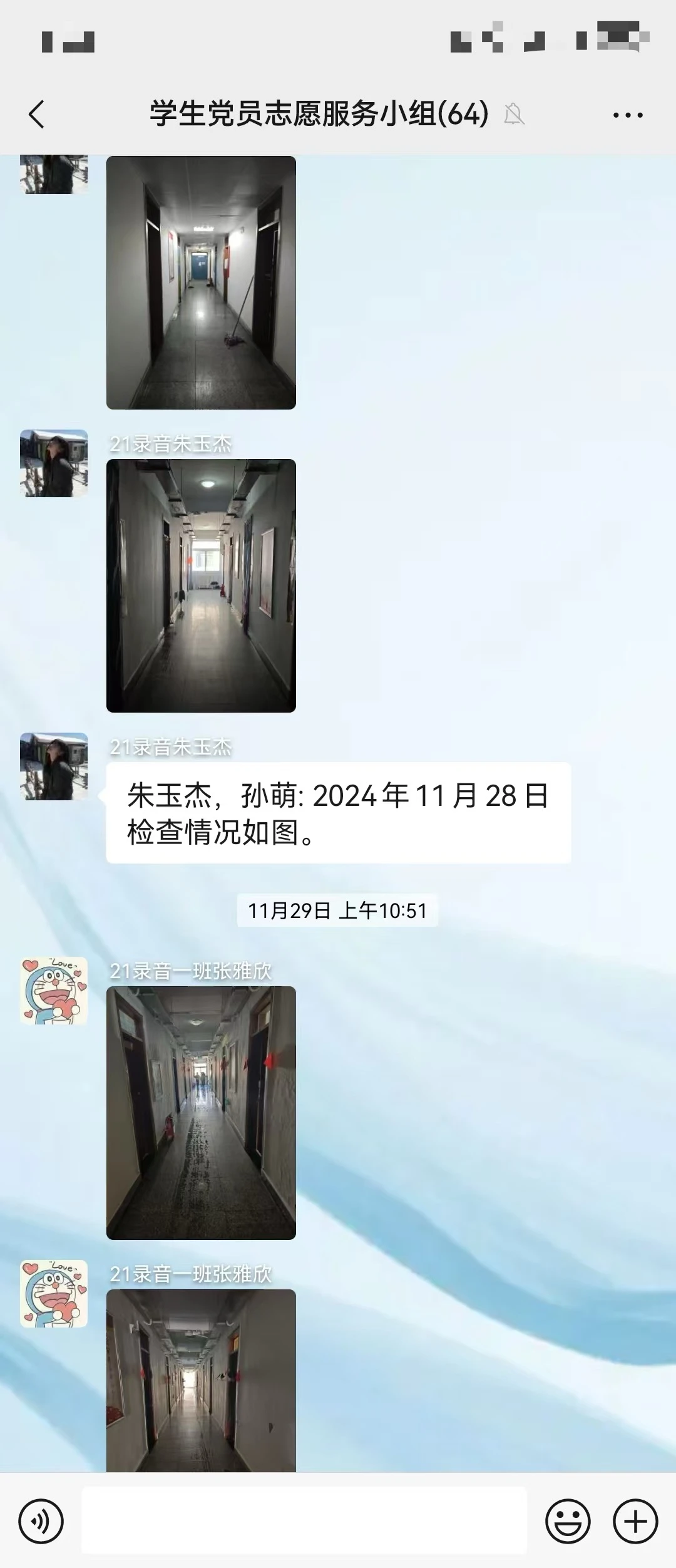Open the chat info three-dot menu
Image resolution: width=676 pixels, height=1568 pixels.
point(627,115)
